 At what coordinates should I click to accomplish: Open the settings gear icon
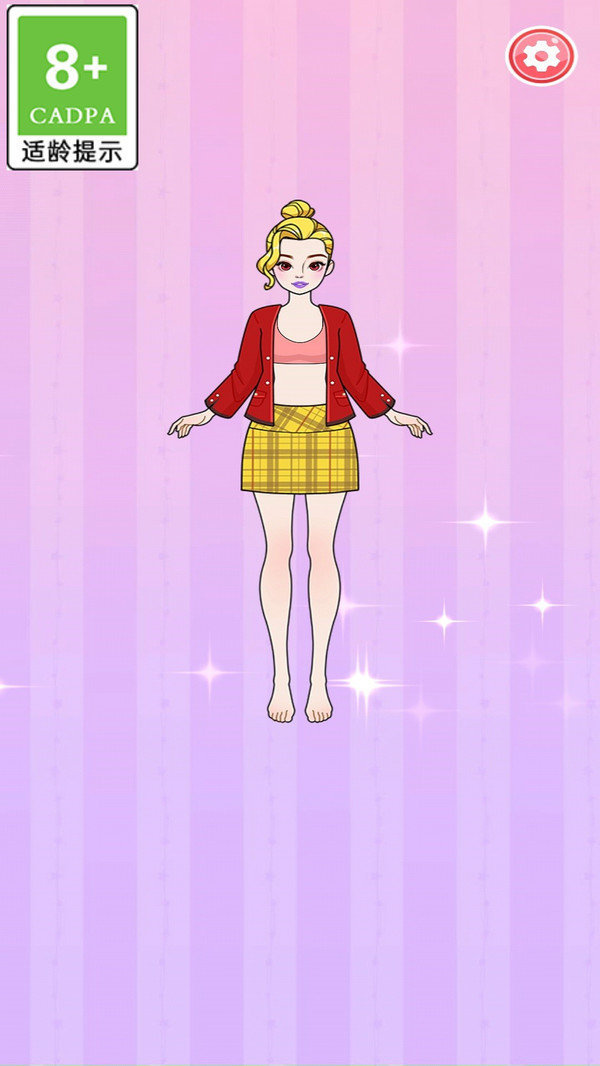pos(541,56)
